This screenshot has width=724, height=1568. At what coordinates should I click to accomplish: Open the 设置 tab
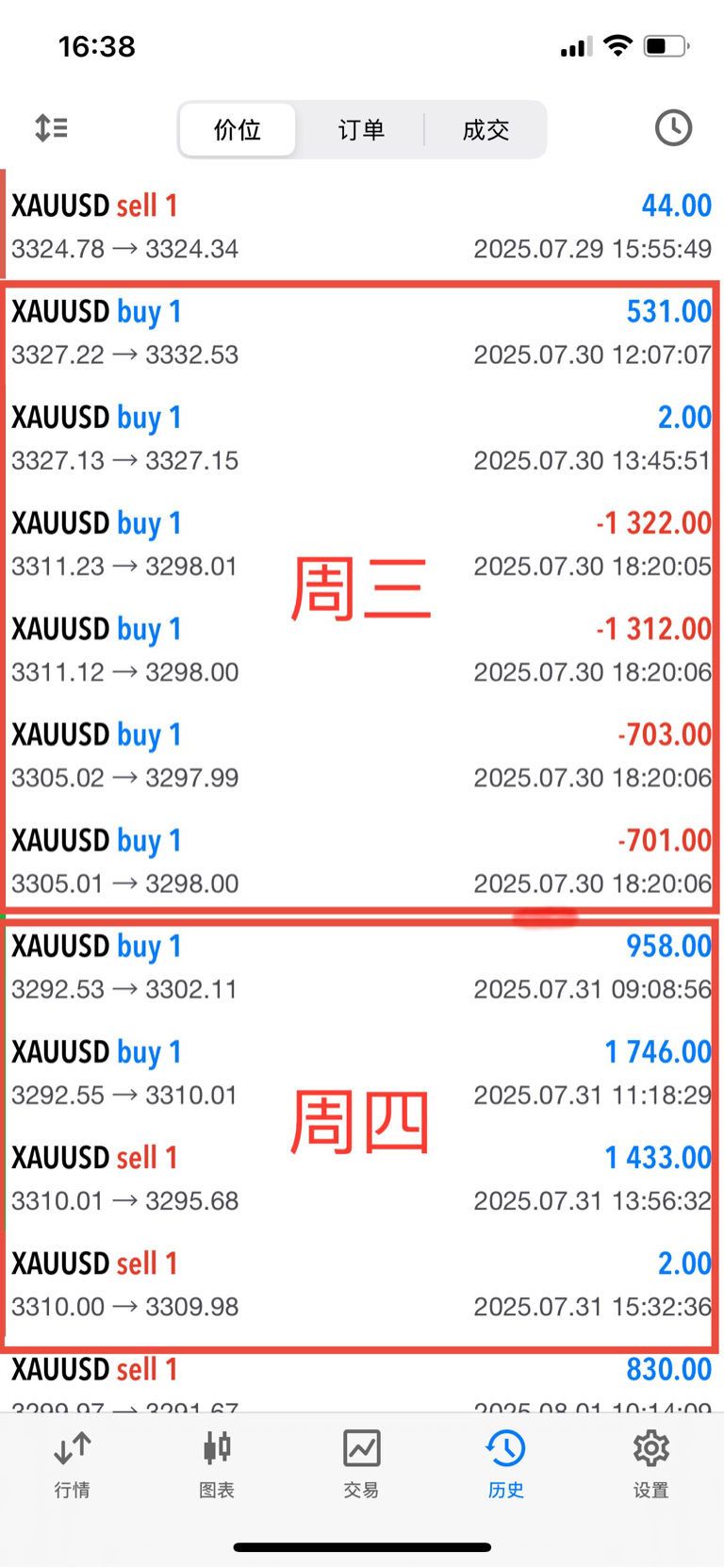(651, 1463)
